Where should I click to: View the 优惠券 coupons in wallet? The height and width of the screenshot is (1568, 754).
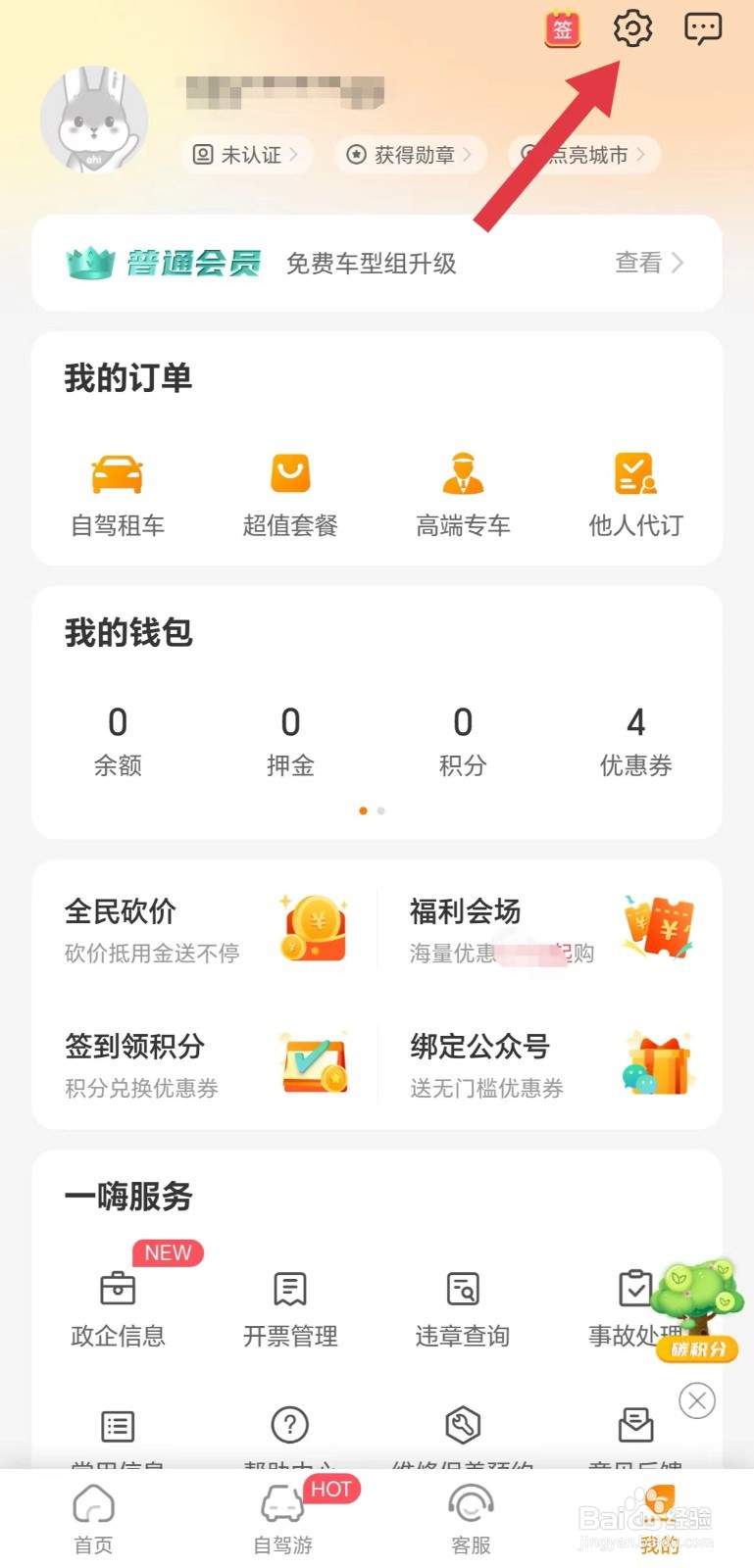point(635,741)
